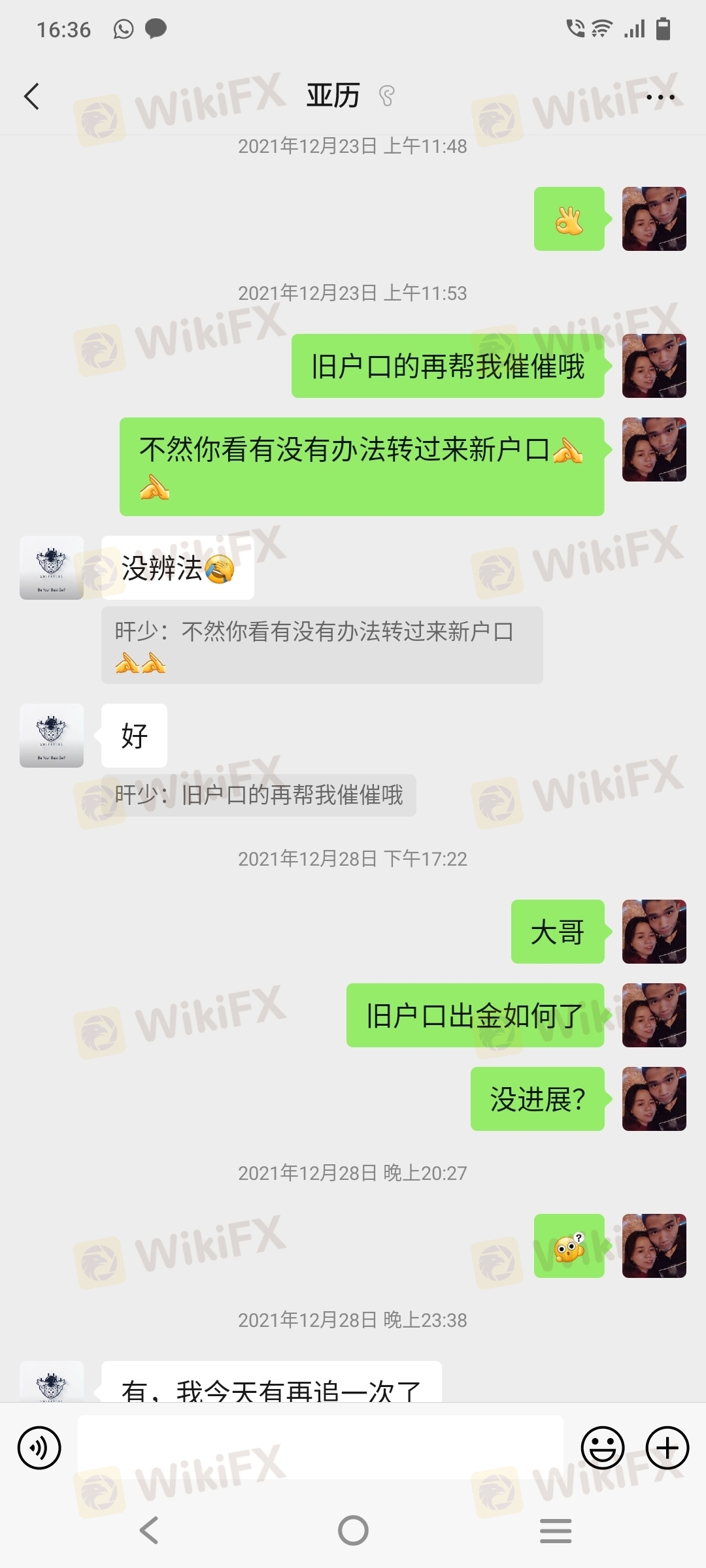Tap the system home button
706x1568 pixels.
tap(353, 1530)
